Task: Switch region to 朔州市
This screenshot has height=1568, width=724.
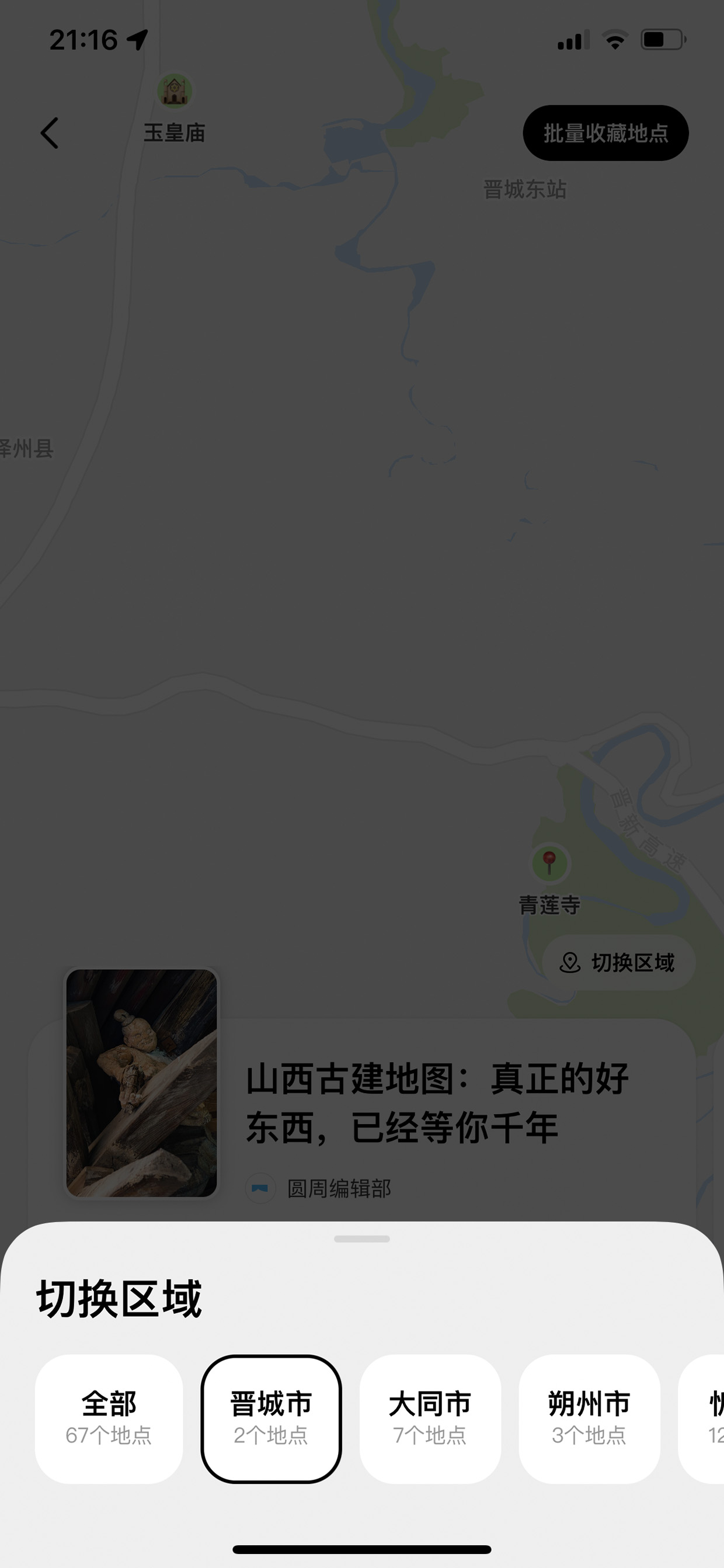Action: tap(589, 1419)
